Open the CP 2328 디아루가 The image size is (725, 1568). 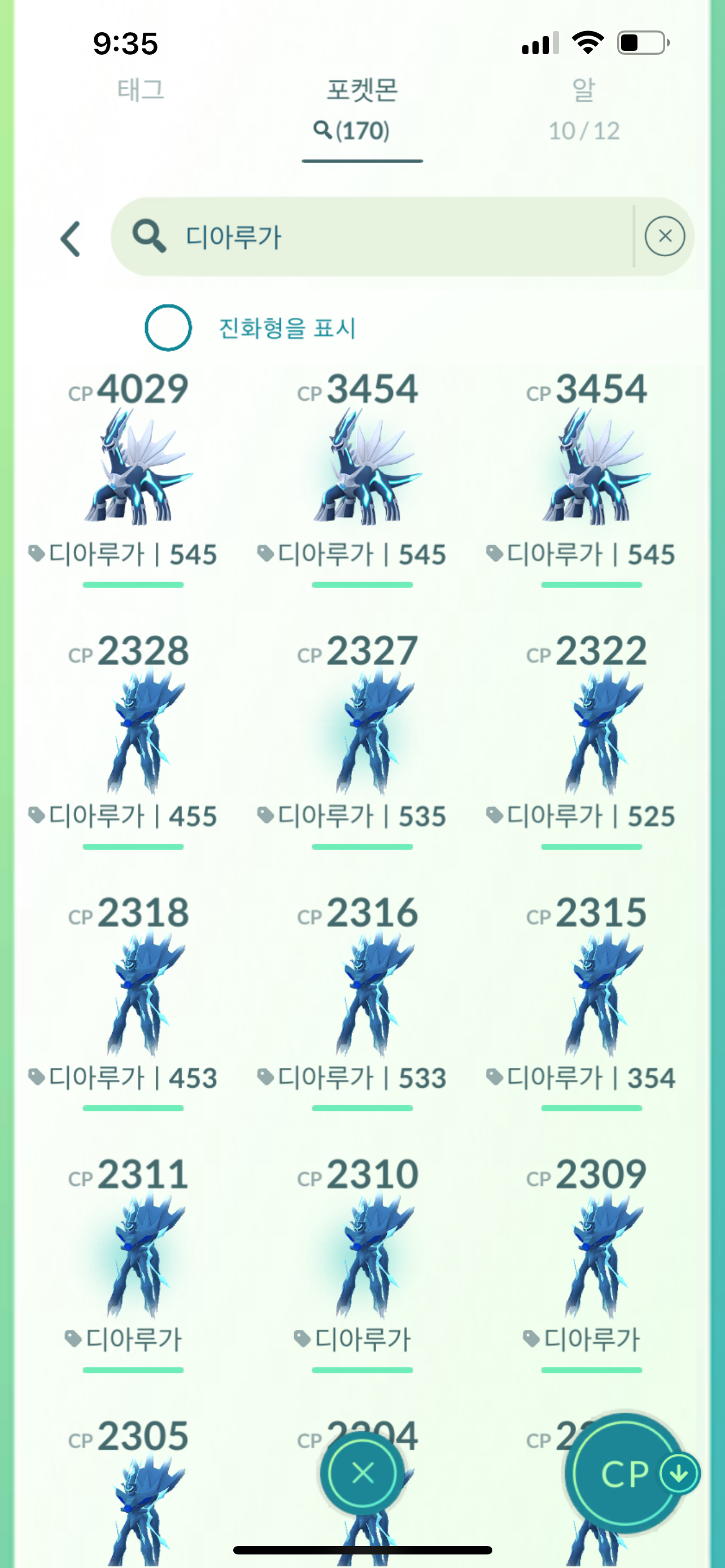134,730
